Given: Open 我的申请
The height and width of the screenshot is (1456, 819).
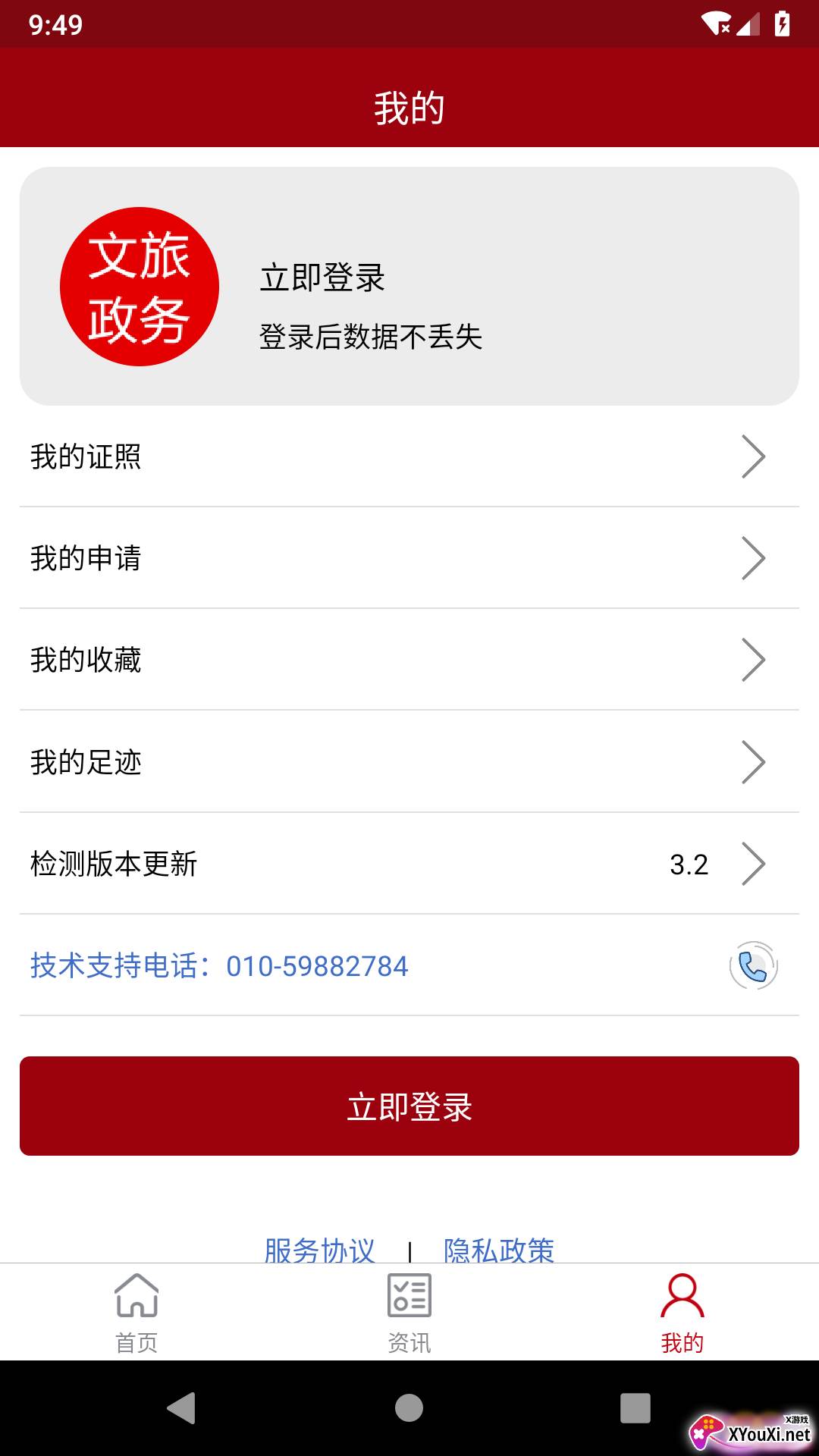Looking at the screenshot, I should 409,558.
